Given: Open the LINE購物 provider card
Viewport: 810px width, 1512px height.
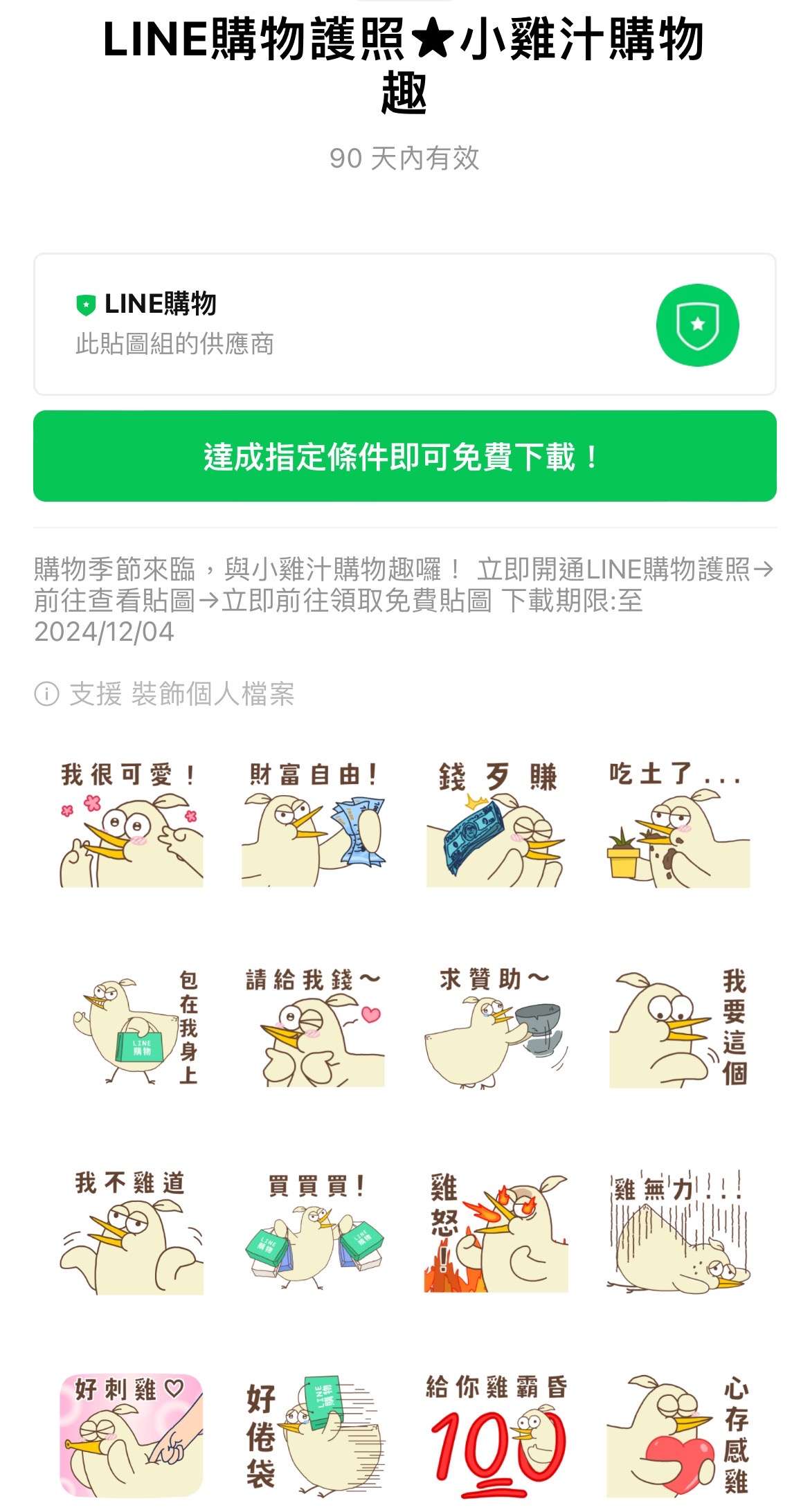Looking at the screenshot, I should tap(404, 324).
